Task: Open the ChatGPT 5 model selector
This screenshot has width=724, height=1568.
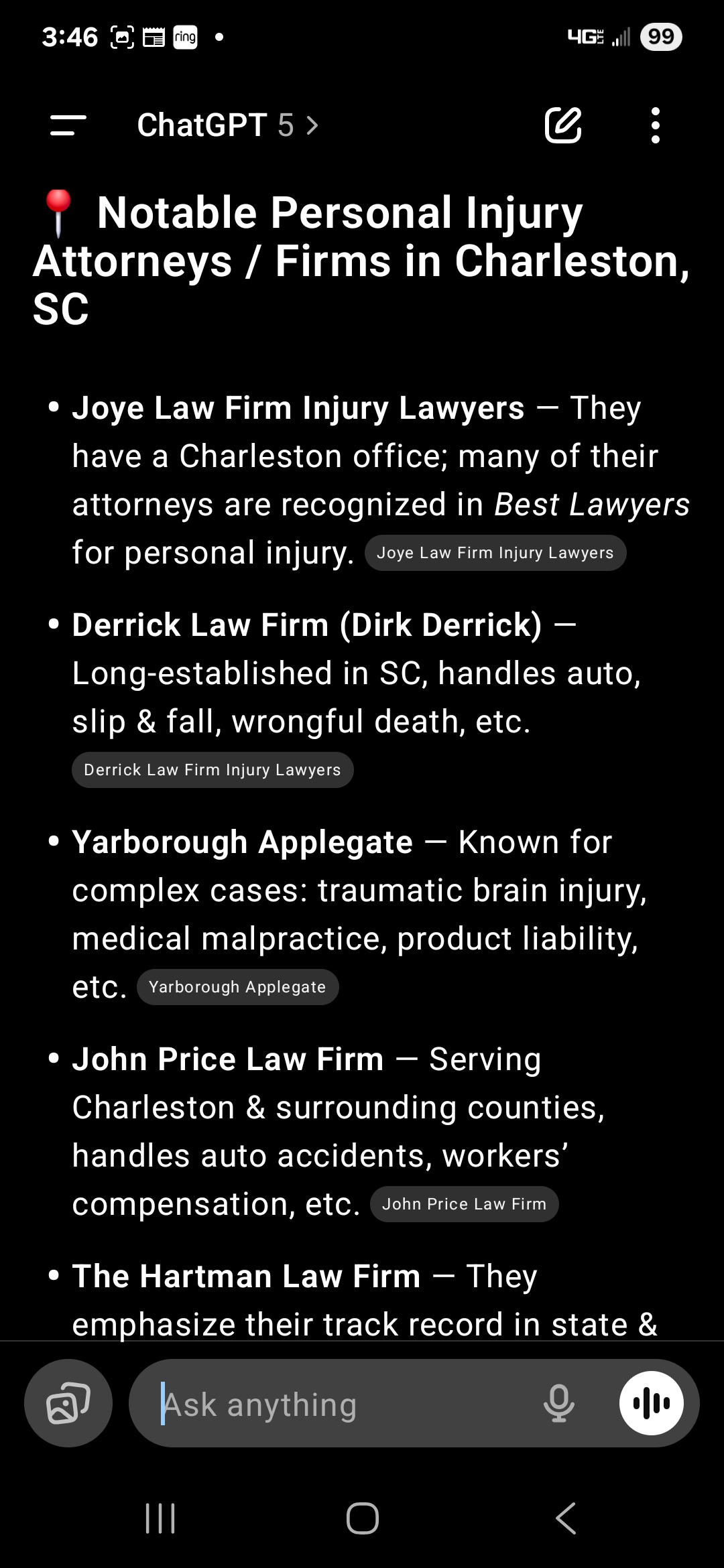Action: click(x=227, y=125)
